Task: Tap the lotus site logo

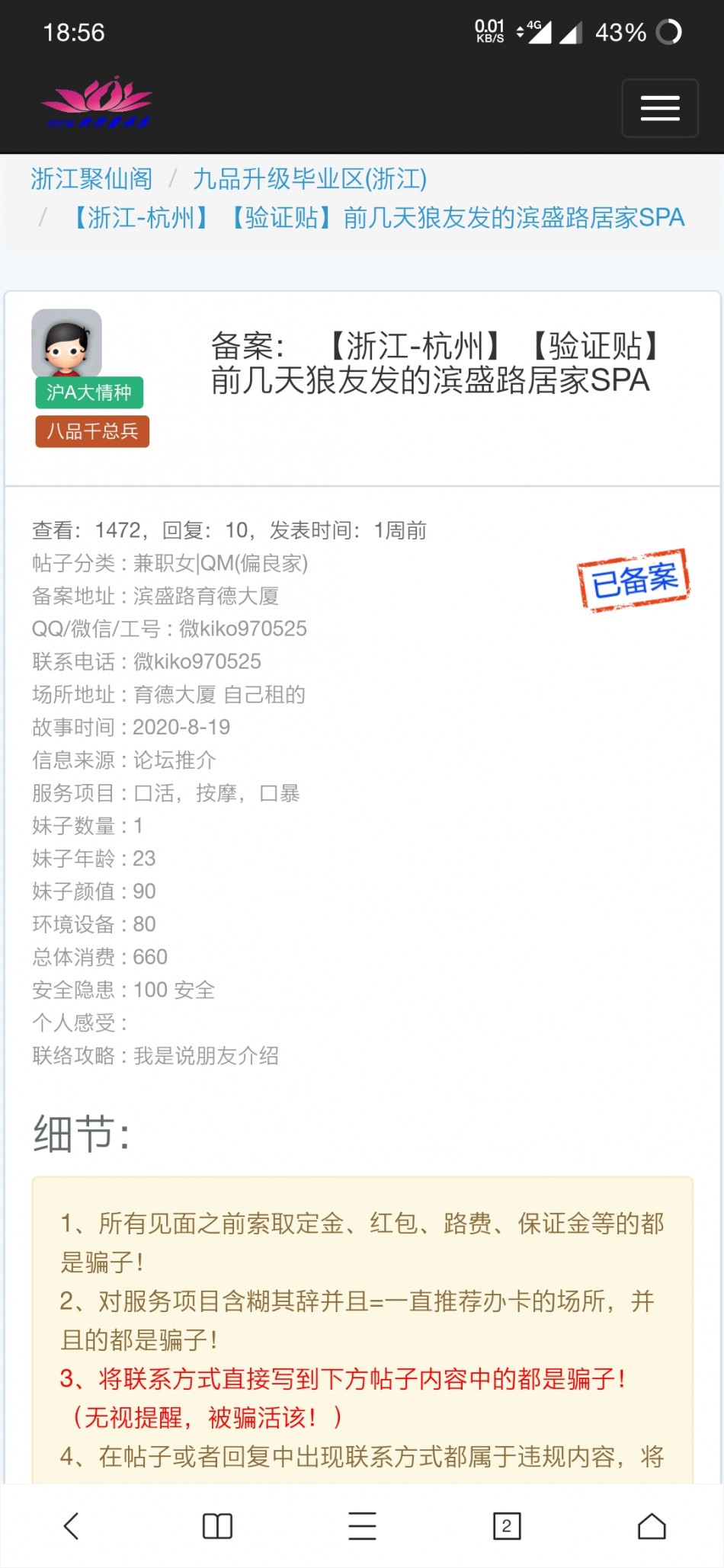Action: (x=97, y=102)
